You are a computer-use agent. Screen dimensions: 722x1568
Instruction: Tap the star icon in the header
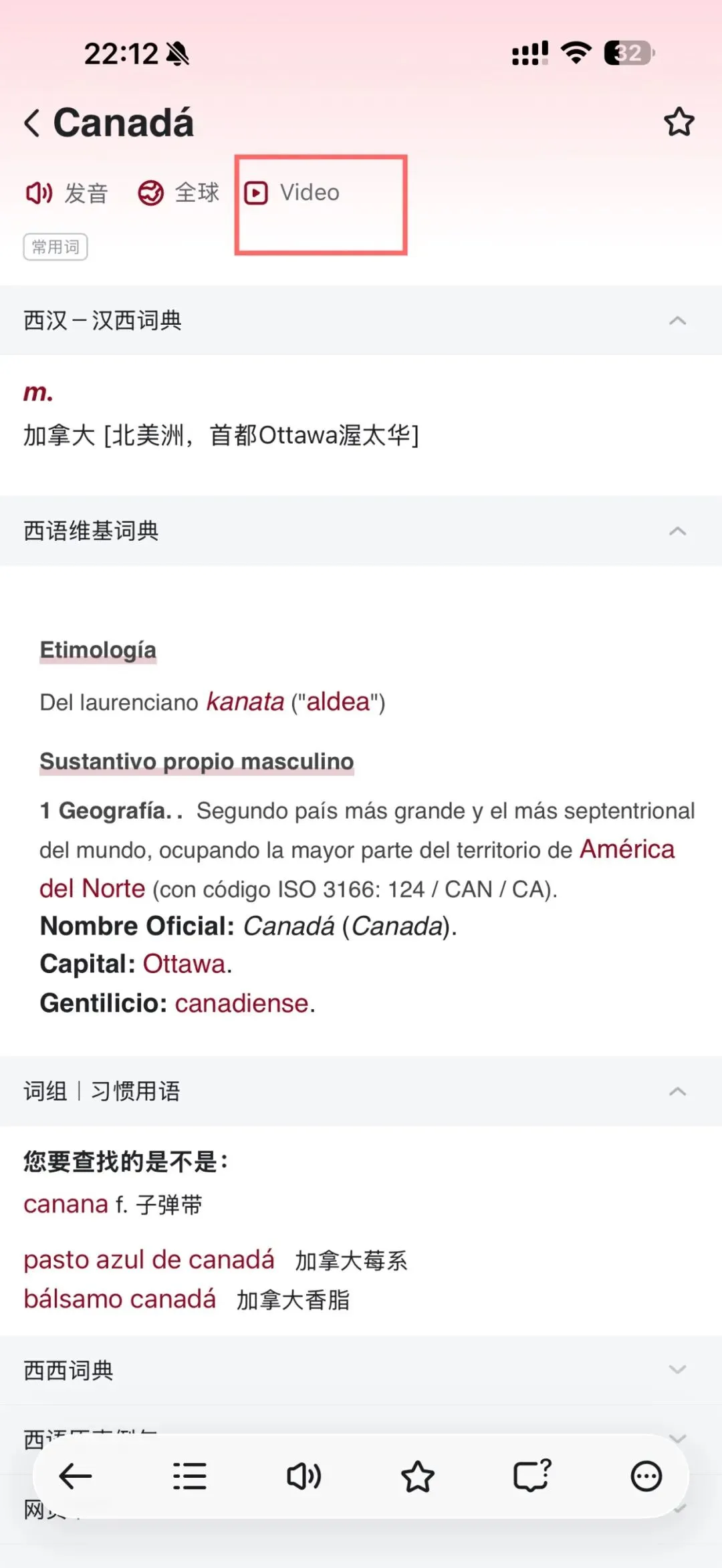[x=679, y=122]
